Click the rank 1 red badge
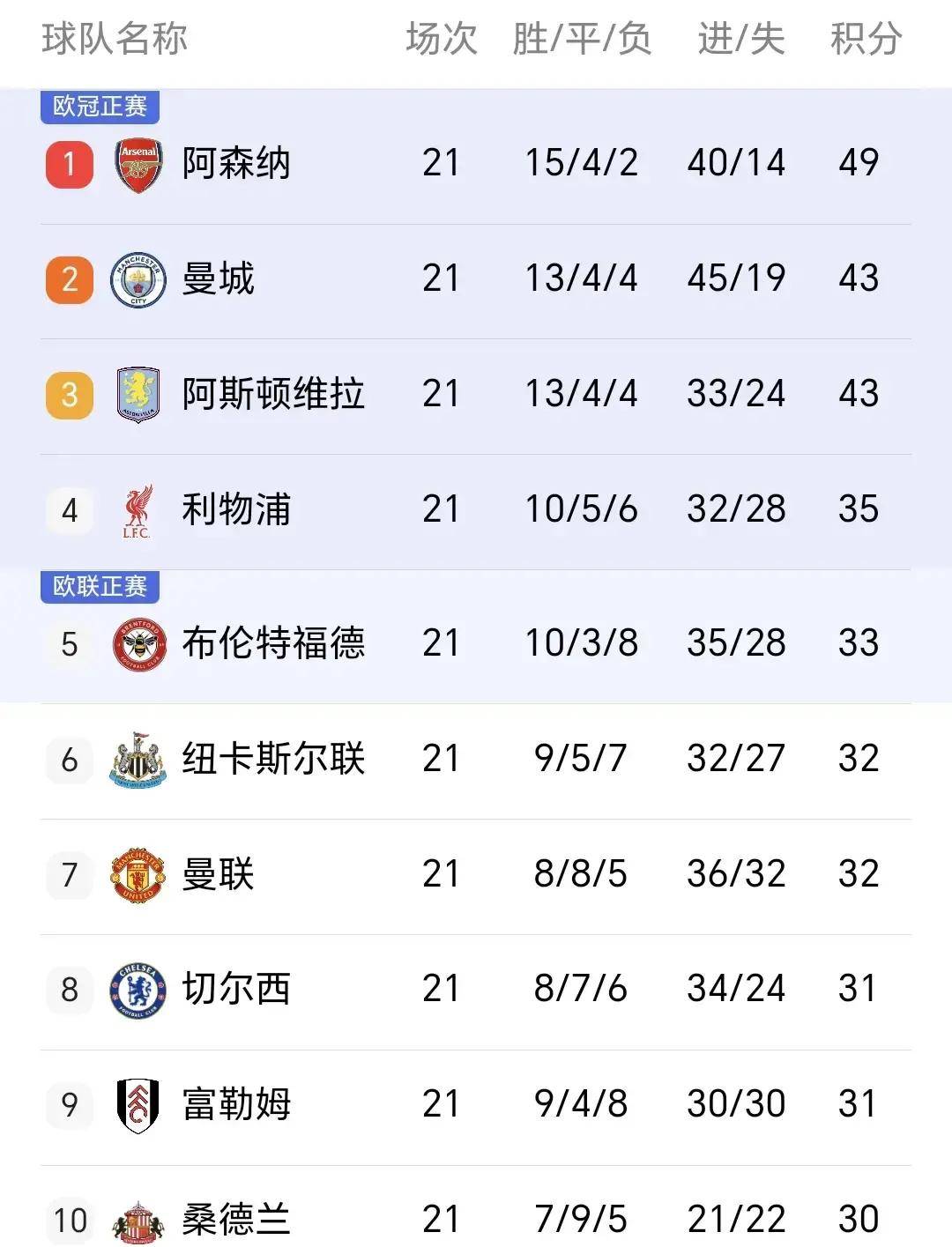Screen dimensions: 952x1247 click(x=69, y=162)
